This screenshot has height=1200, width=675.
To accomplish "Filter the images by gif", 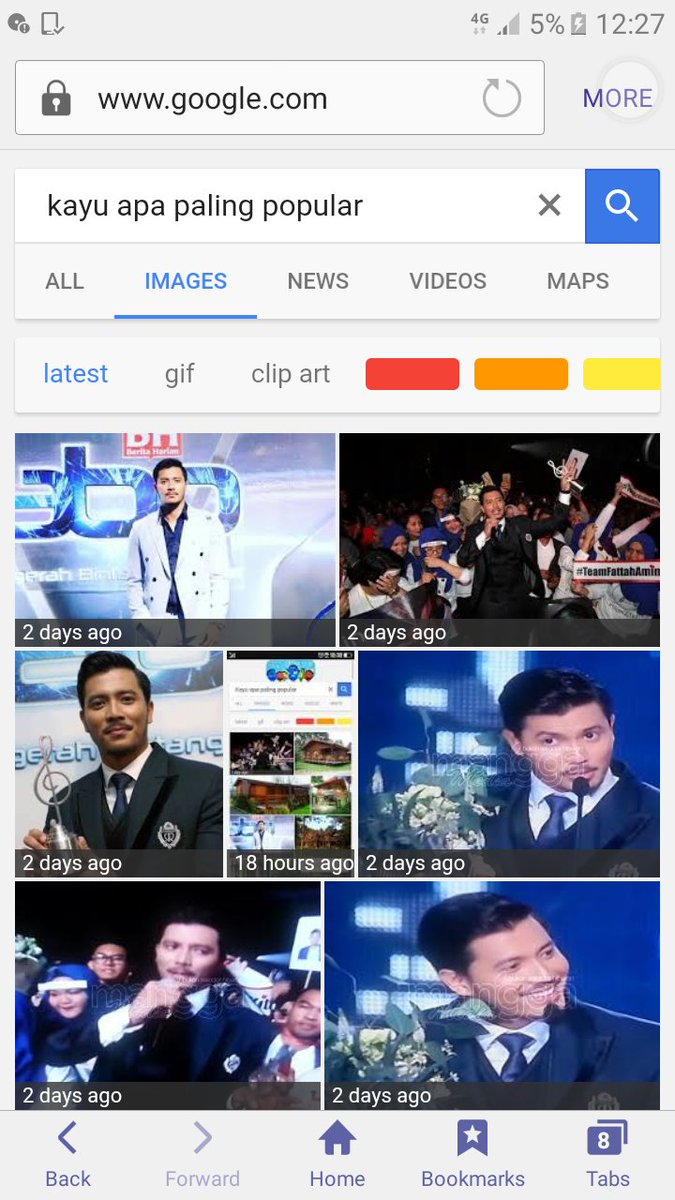I will coord(179,374).
